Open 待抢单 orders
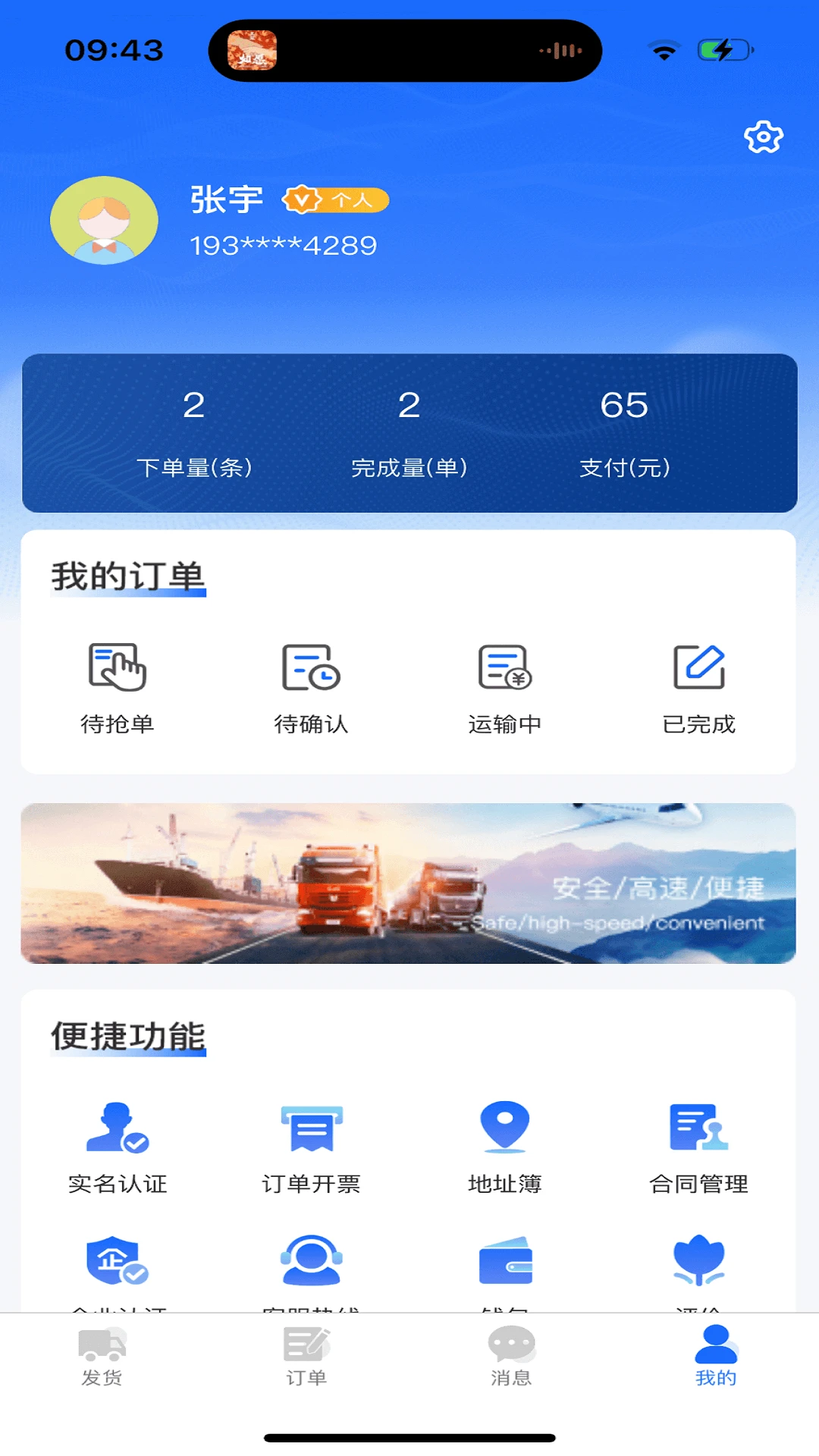819x1456 pixels. click(x=118, y=688)
